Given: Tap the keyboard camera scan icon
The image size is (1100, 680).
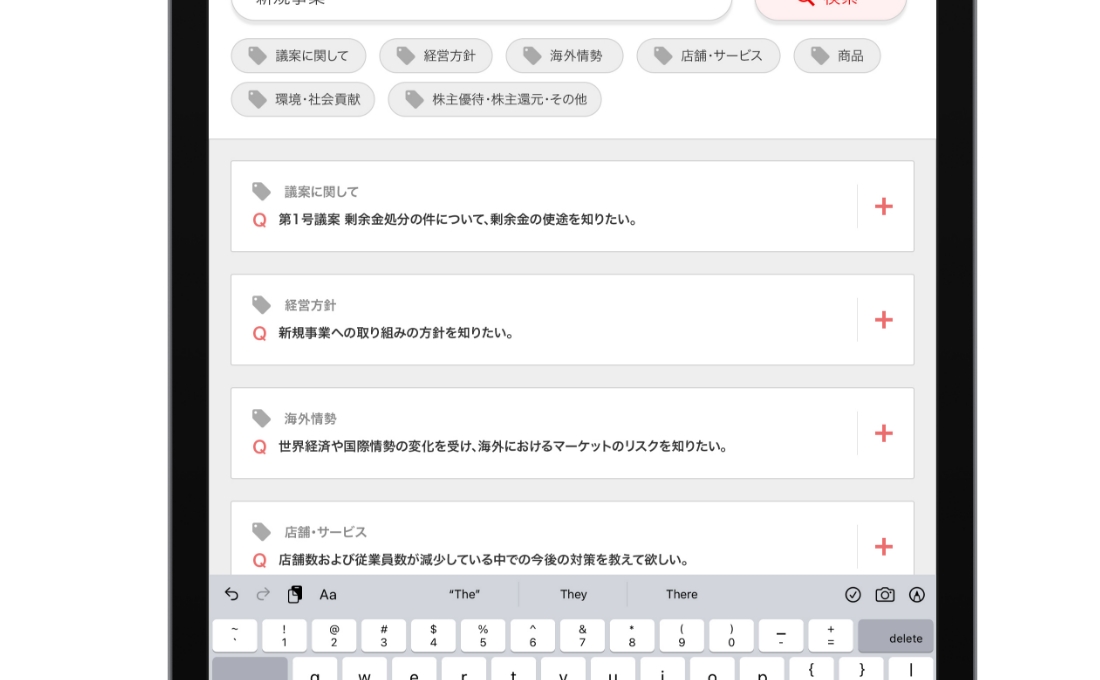Looking at the screenshot, I should coord(885,594).
